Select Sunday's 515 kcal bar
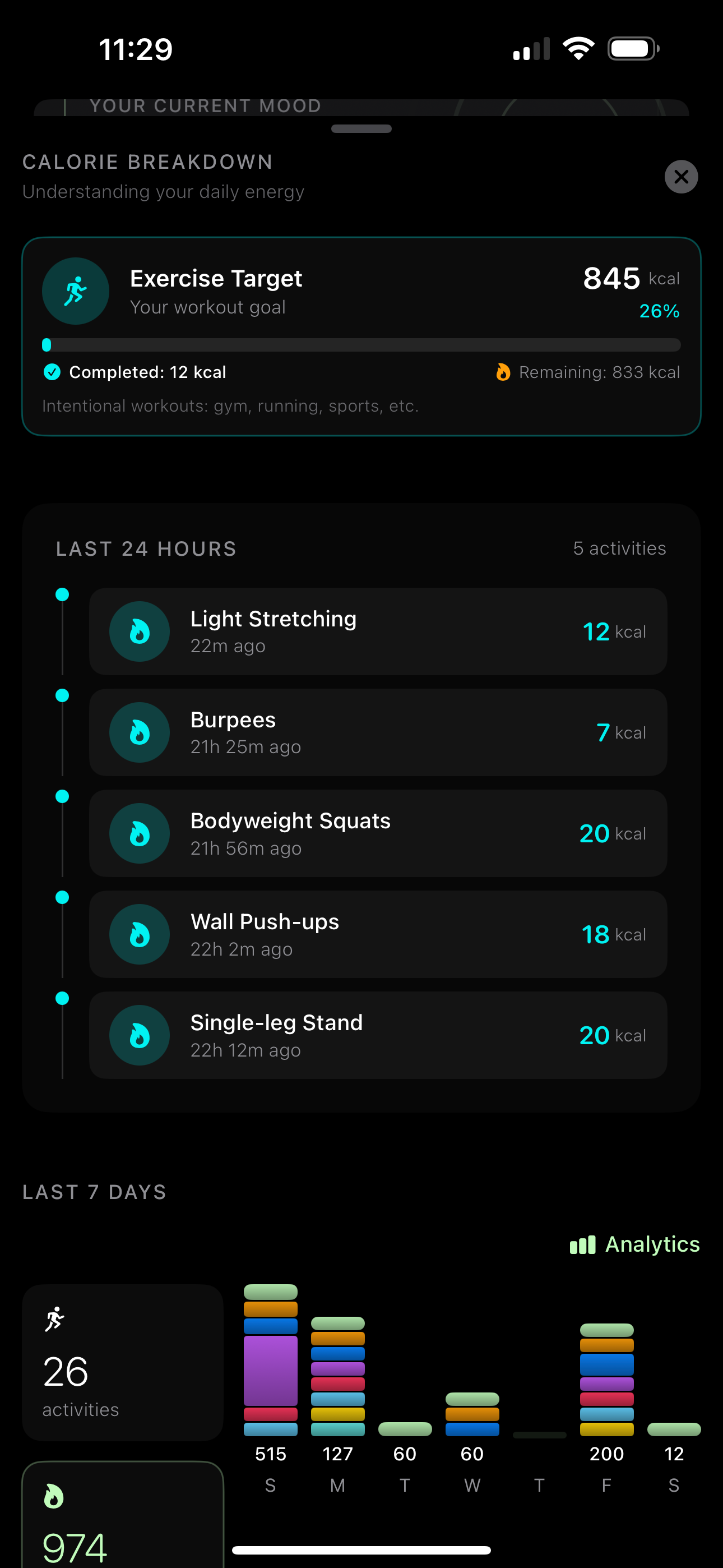 (270, 1360)
